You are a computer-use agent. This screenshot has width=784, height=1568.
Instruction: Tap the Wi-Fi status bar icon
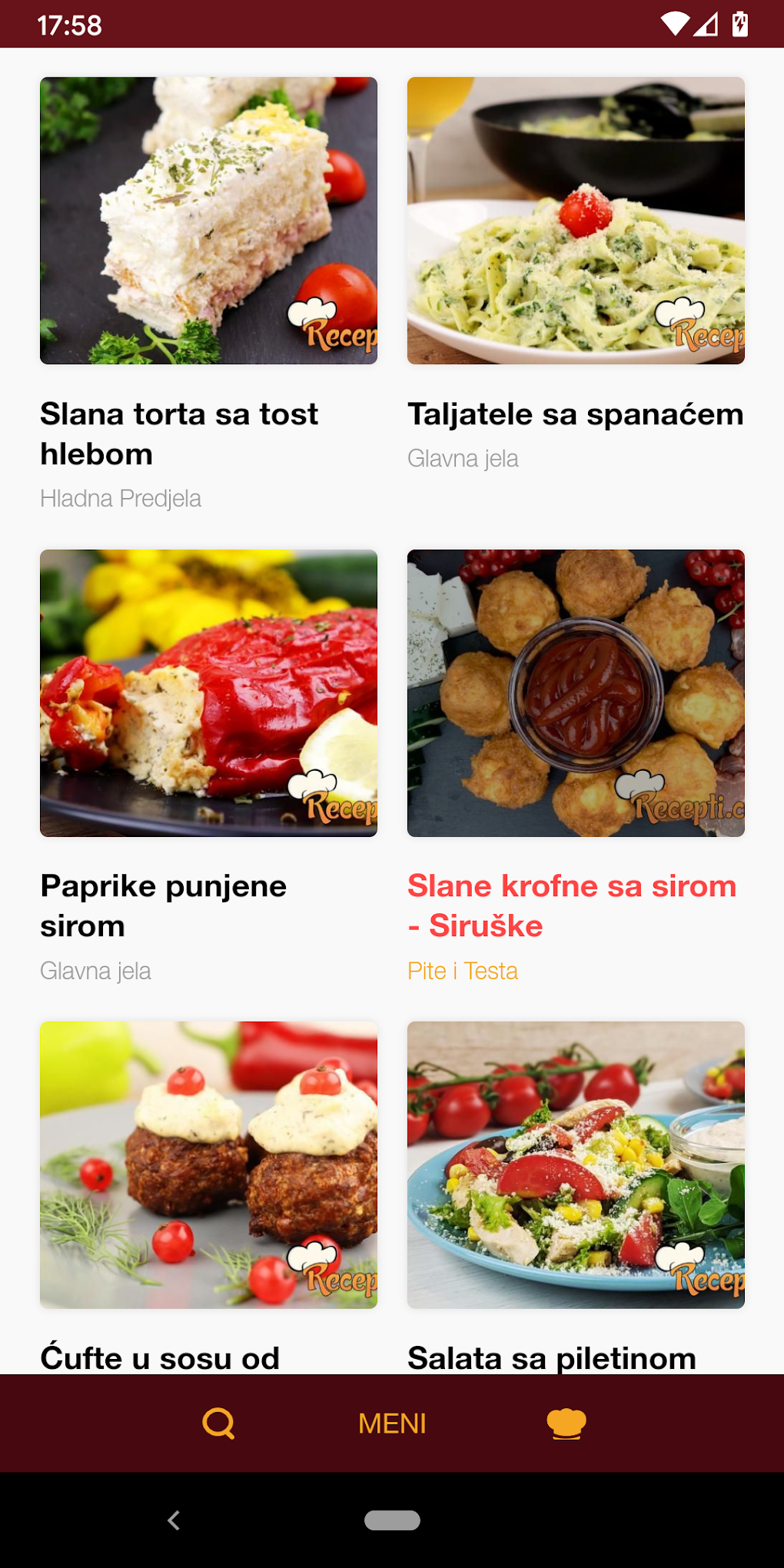(x=675, y=24)
